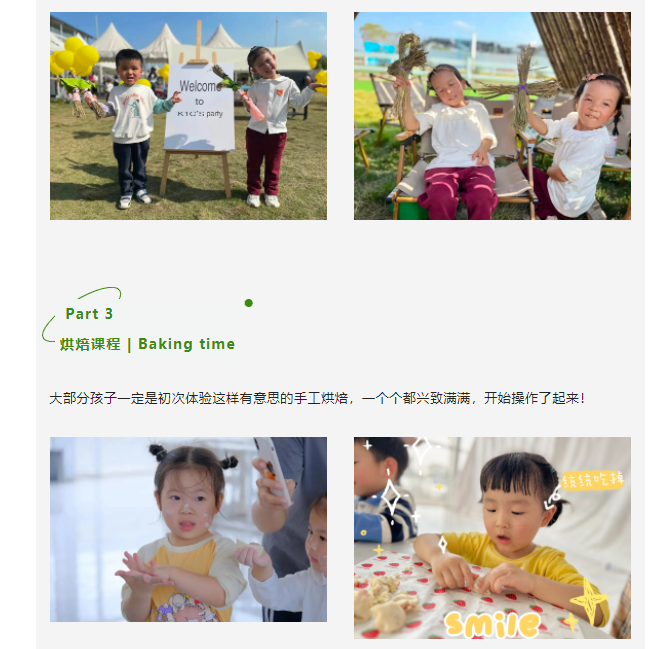Image resolution: width=671 pixels, height=649 pixels.
Task: Open the photo of children beside the Welcome sign
Action: [188, 116]
